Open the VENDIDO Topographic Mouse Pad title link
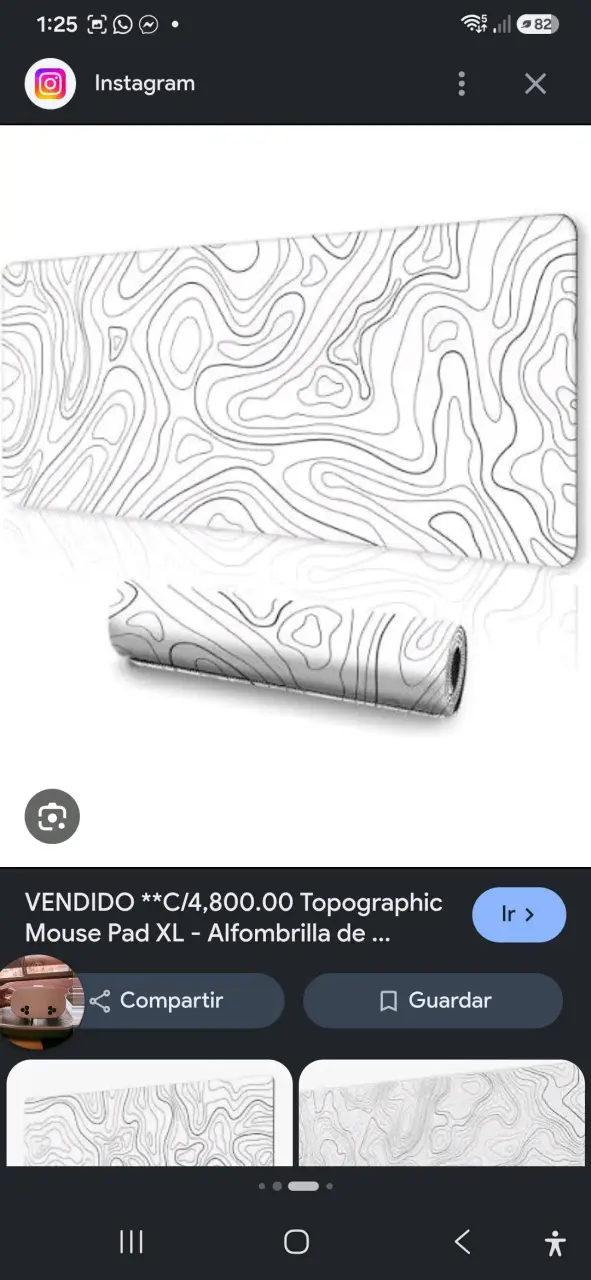Viewport: 591px width, 1280px height. 234,918
